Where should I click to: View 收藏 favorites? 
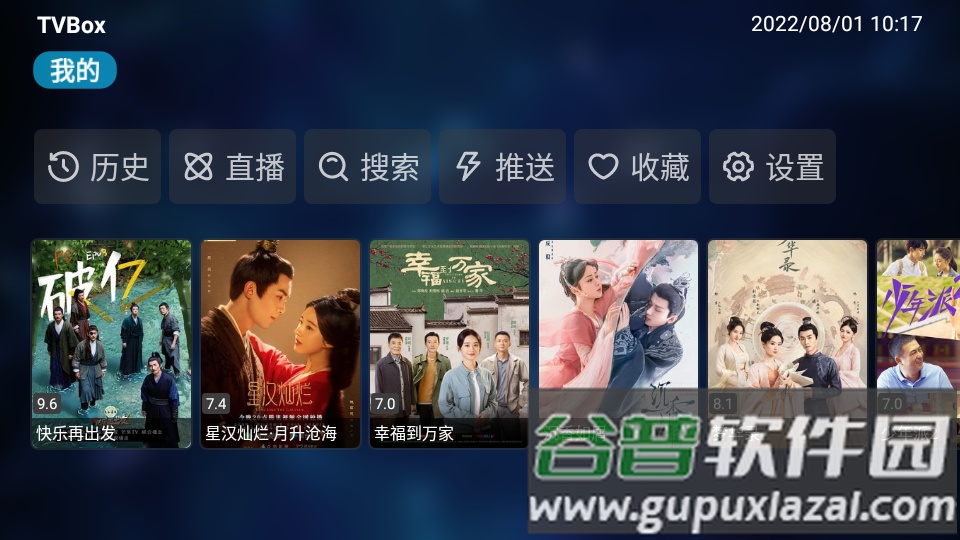pos(638,167)
